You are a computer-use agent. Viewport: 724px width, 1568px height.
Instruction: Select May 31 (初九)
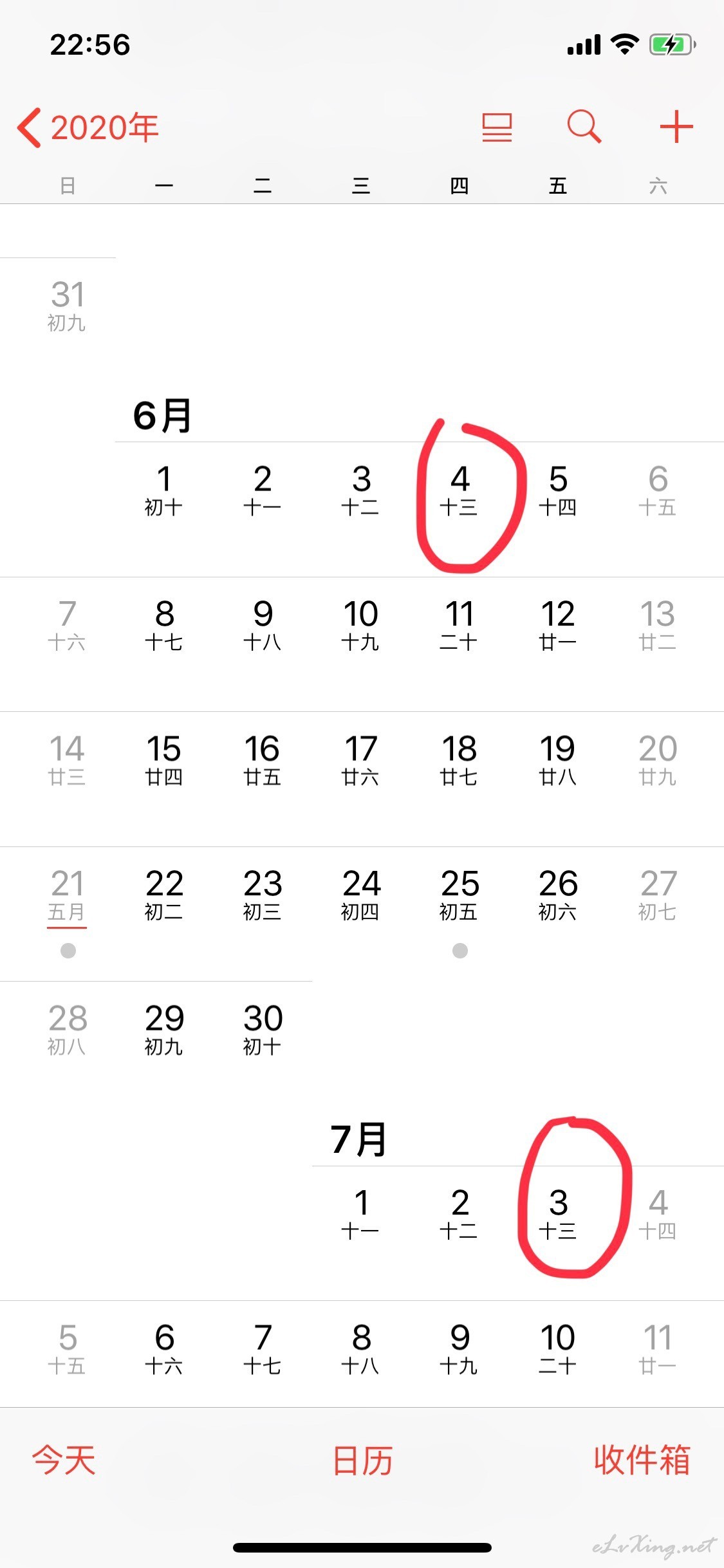67,306
